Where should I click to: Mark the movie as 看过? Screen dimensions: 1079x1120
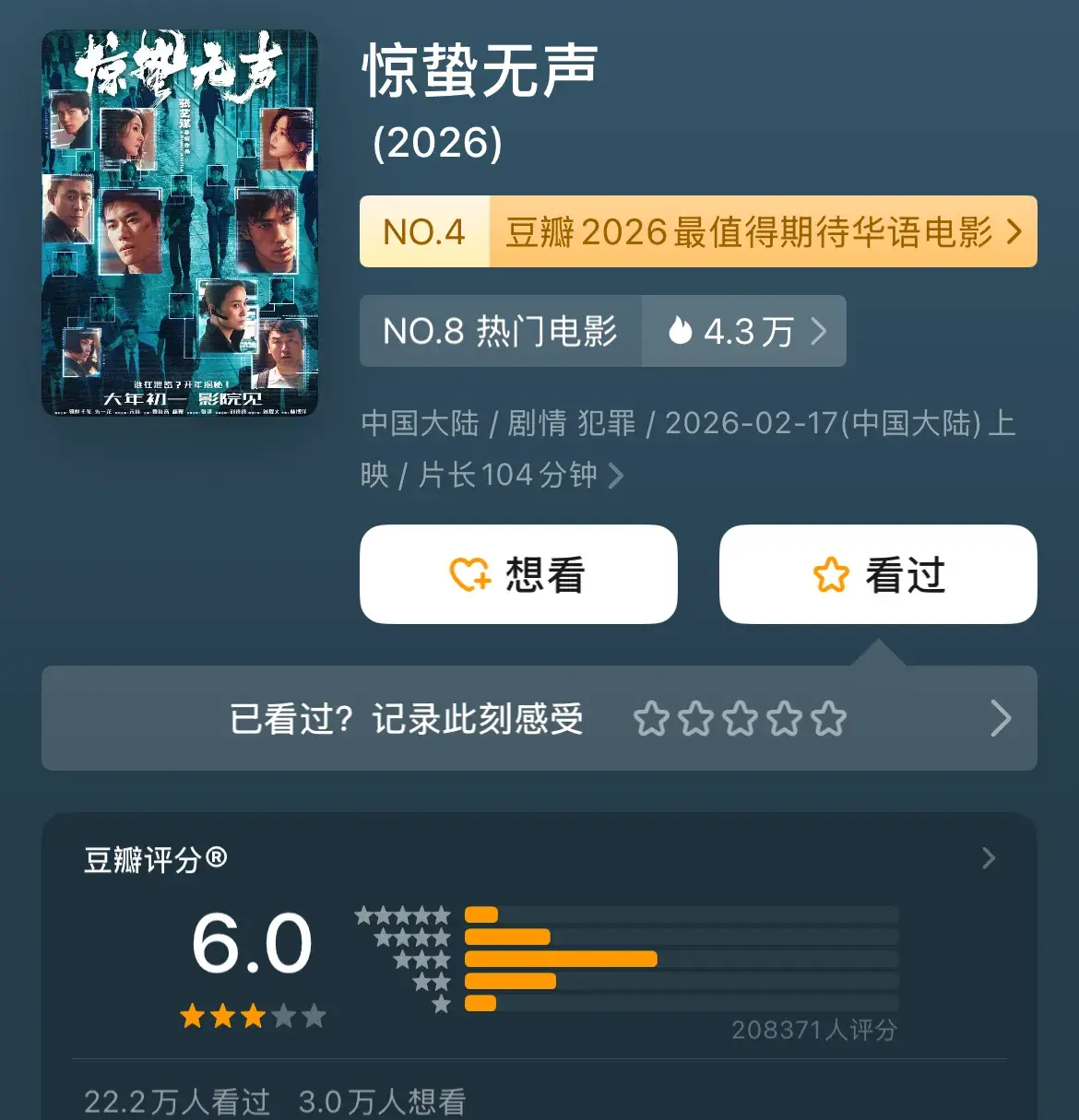[878, 574]
